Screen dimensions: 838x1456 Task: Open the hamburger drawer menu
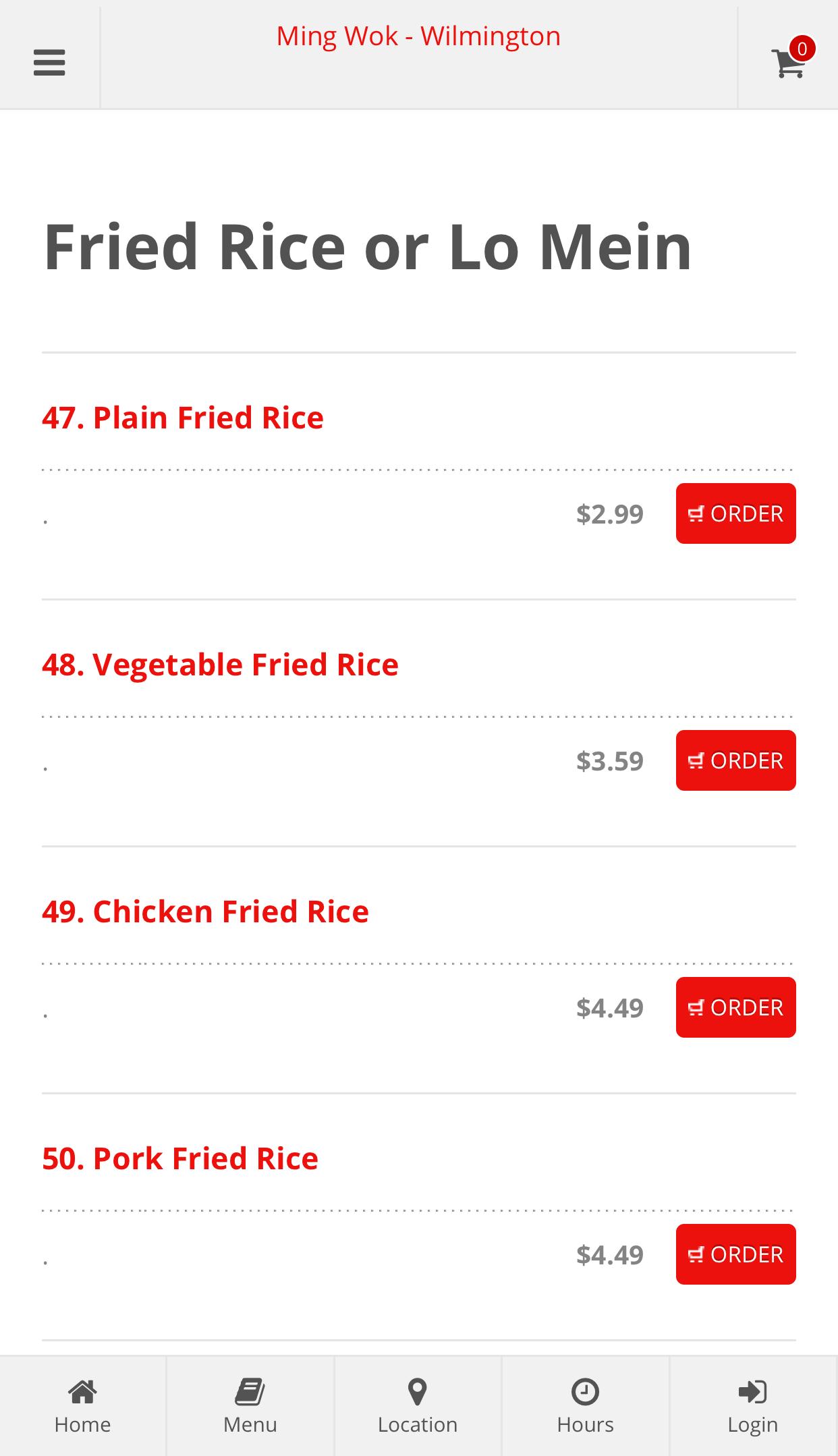pos(49,63)
